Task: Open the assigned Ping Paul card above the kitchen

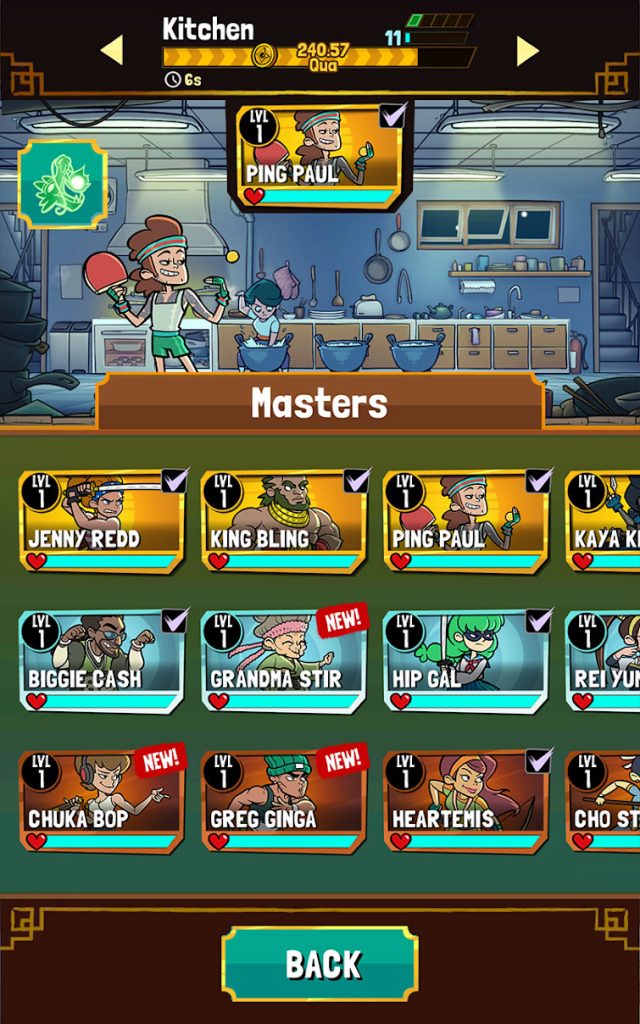Action: [319, 157]
